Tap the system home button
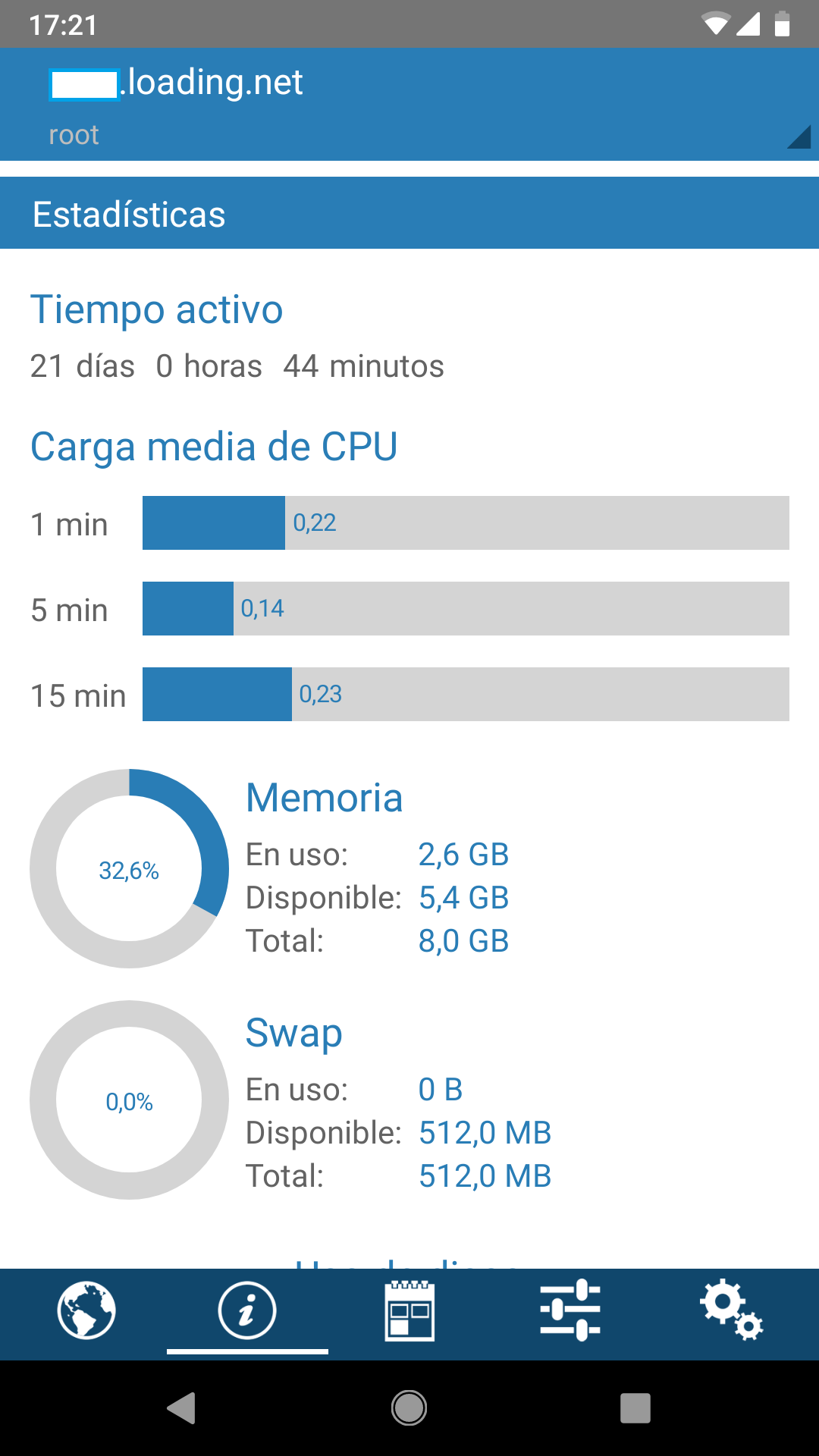This screenshot has height=1456, width=819. (409, 1408)
